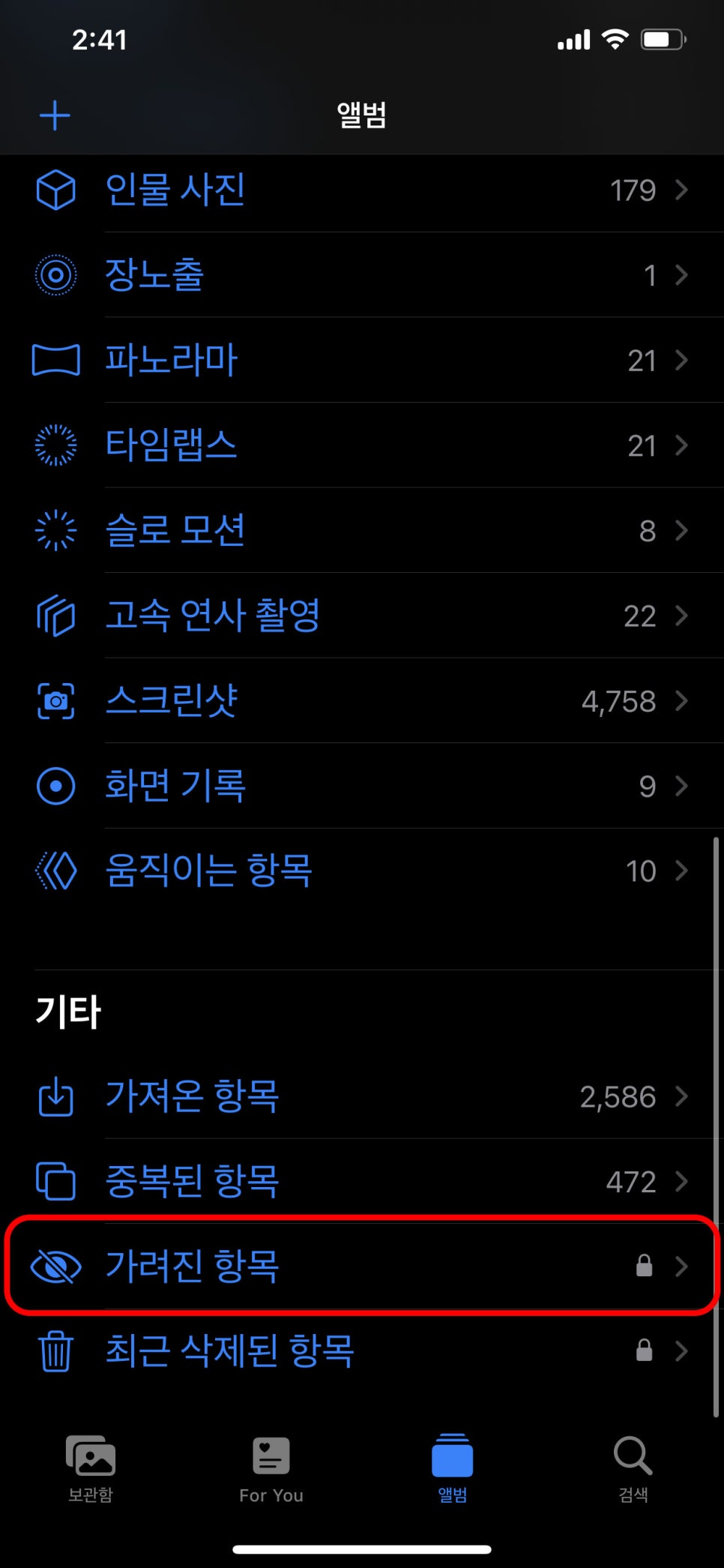Open the 인물 사진 album

[x=362, y=190]
